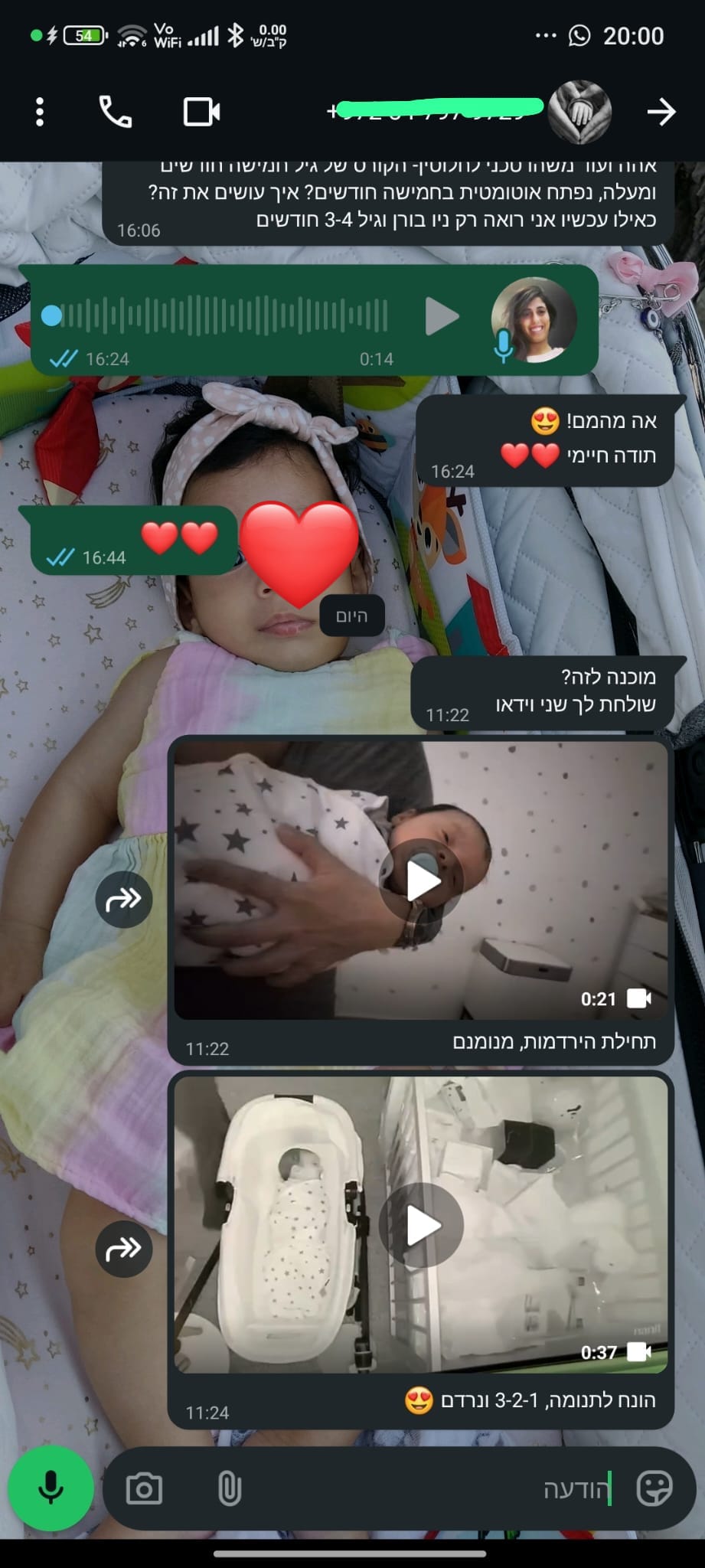Start a voice call
Viewport: 705px width, 1568px height.
tap(116, 113)
